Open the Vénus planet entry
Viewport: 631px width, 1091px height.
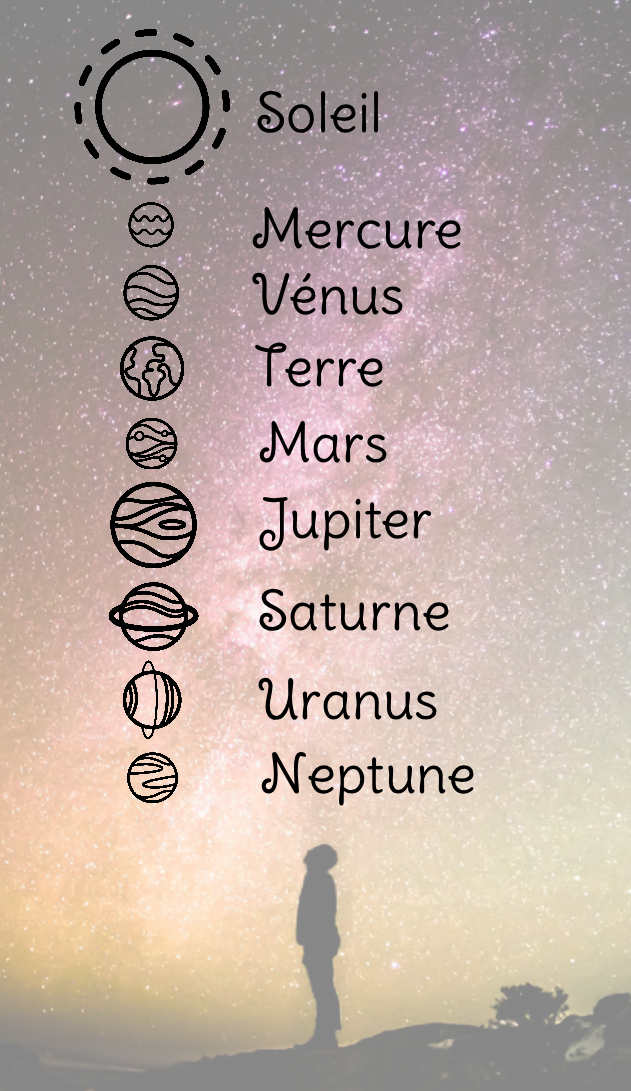click(x=329, y=296)
